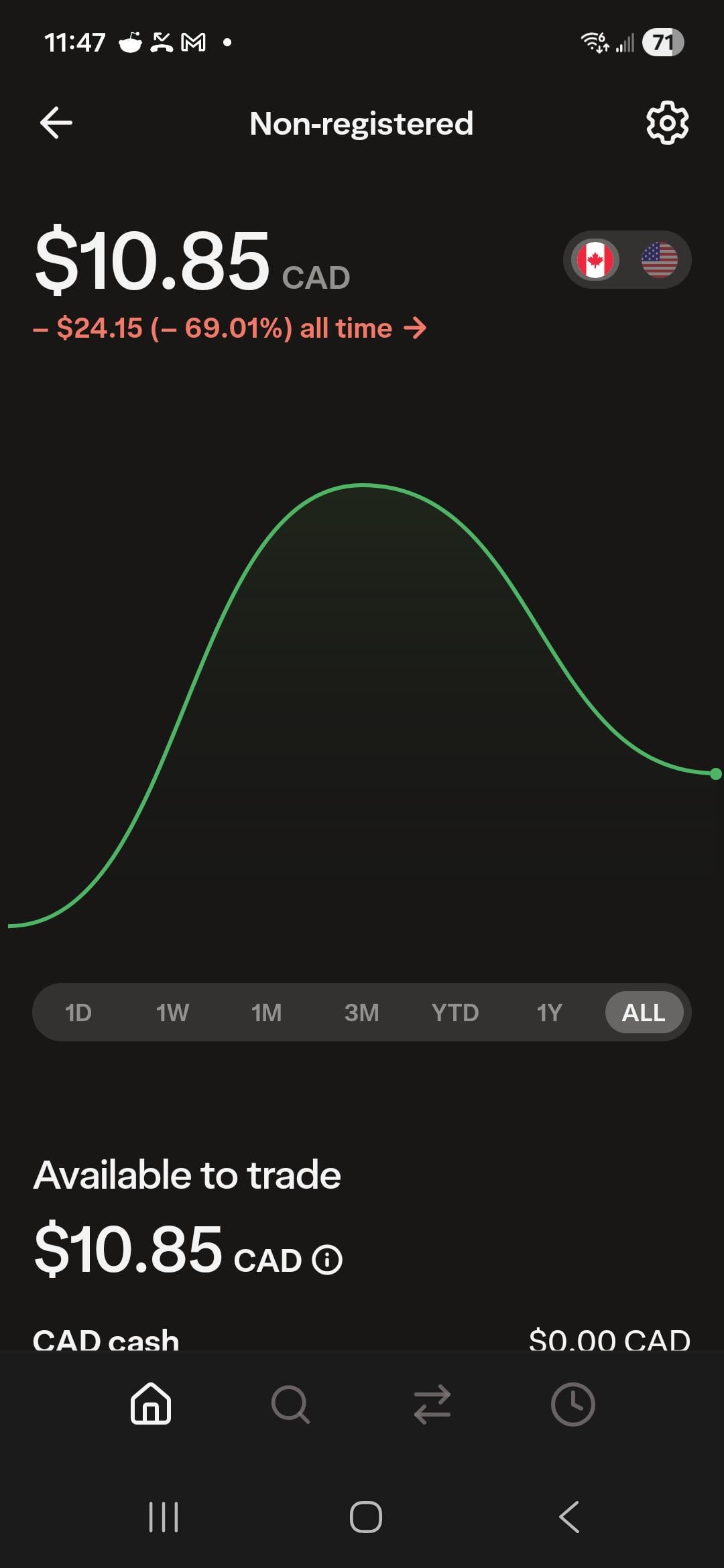
Task: Go to the Home tab
Action: tap(151, 1403)
